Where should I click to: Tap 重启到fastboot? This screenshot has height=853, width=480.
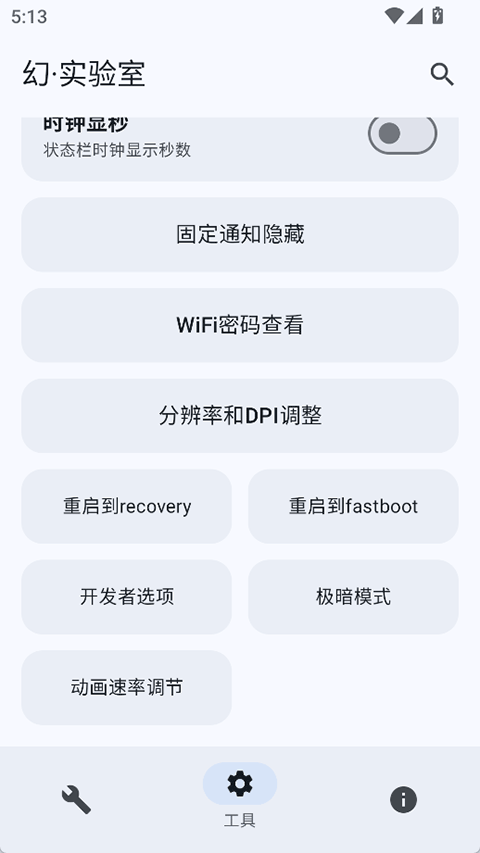click(353, 506)
